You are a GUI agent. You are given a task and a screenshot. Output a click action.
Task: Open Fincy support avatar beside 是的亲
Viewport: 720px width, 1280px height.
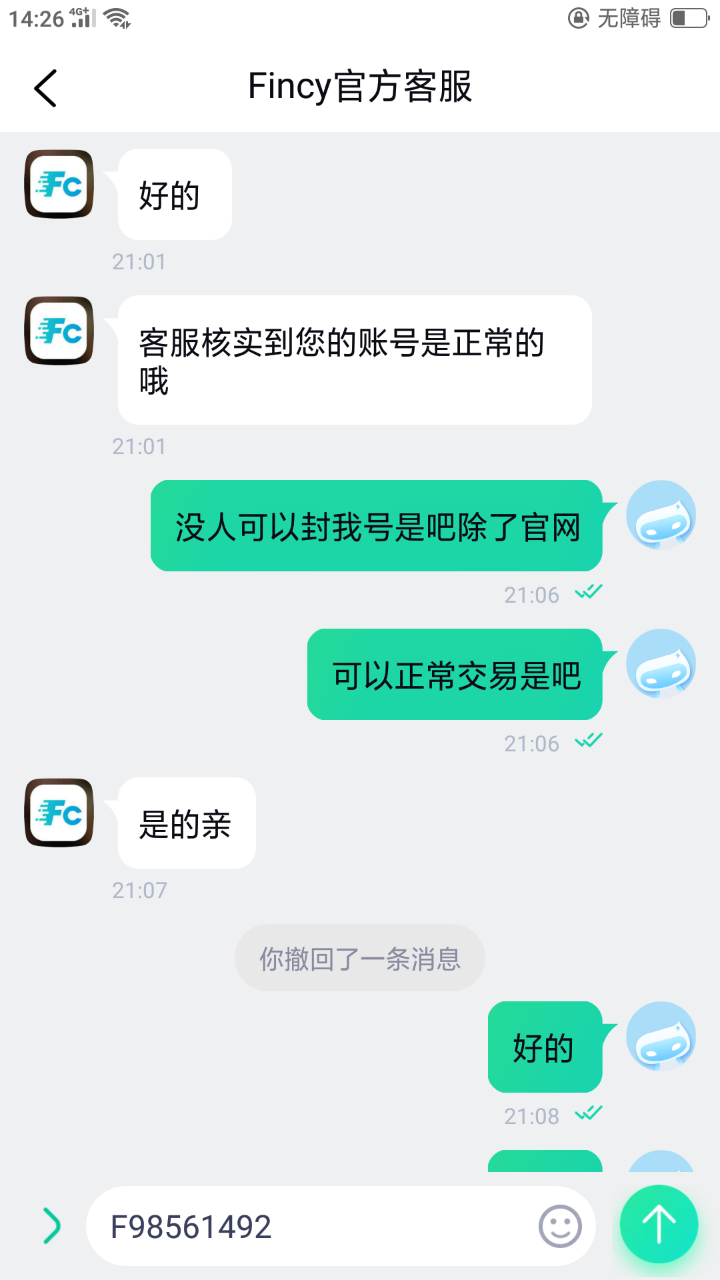pos(59,813)
